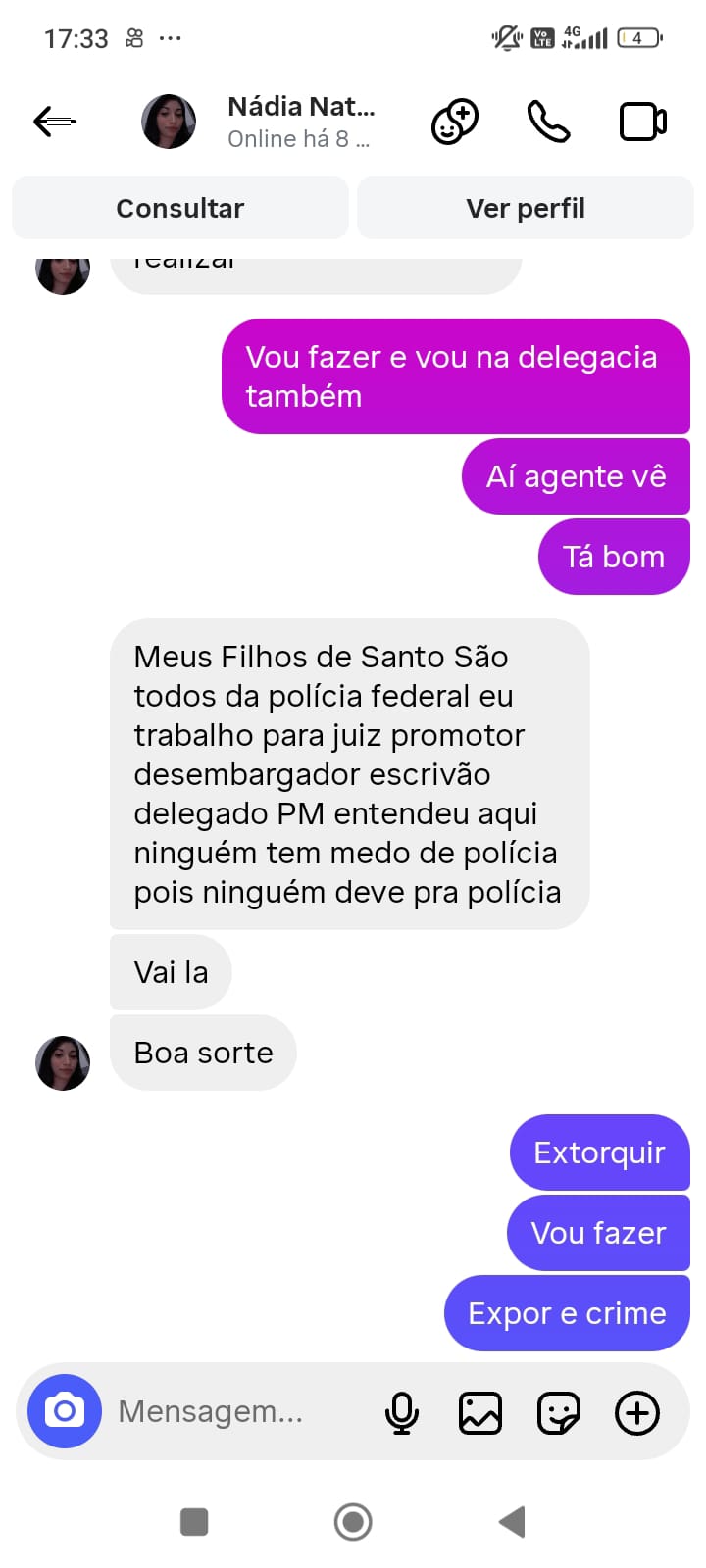Open more options with the plus icon

pyautogui.click(x=637, y=1412)
